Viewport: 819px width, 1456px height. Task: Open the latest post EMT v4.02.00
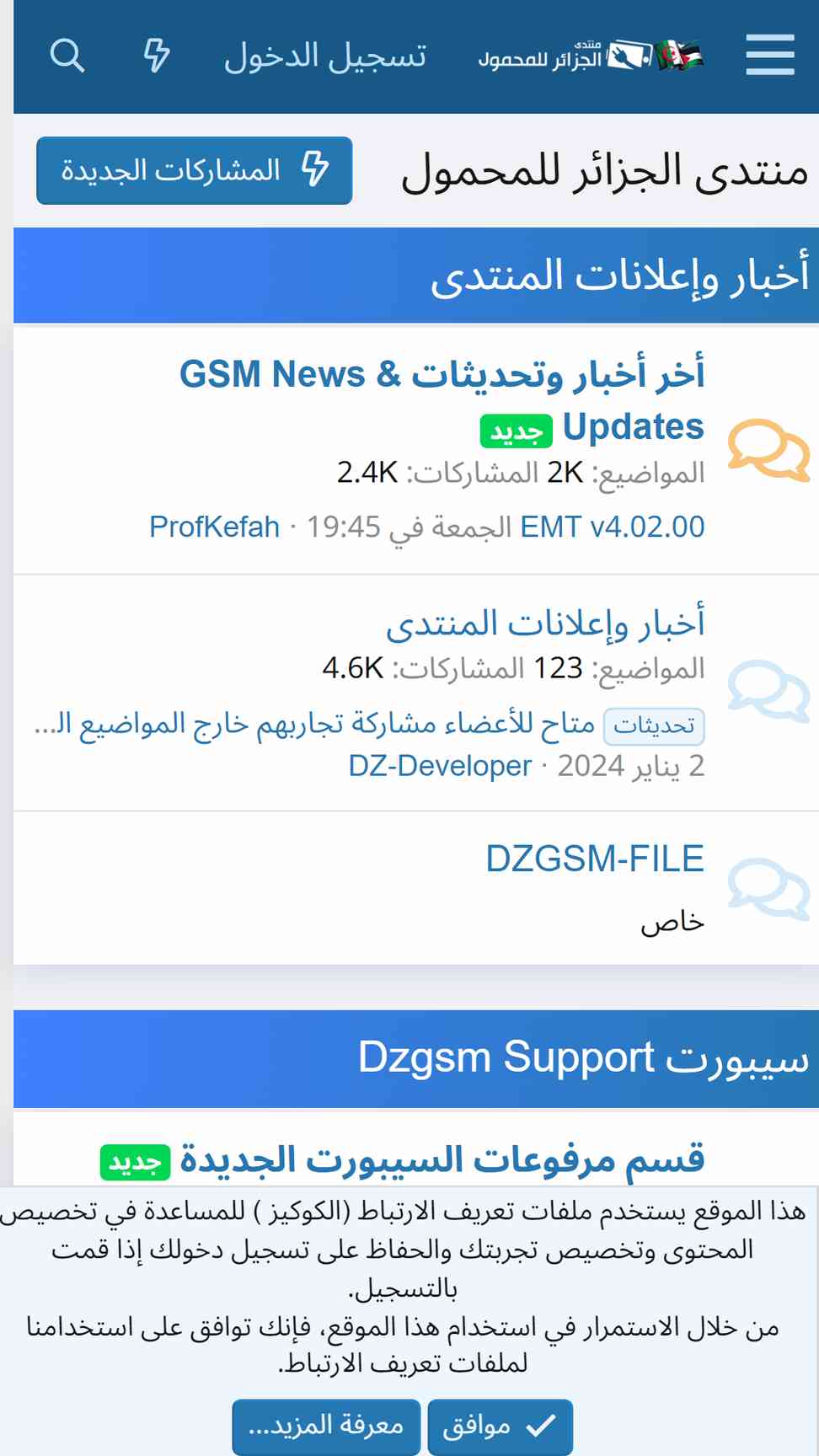(613, 527)
